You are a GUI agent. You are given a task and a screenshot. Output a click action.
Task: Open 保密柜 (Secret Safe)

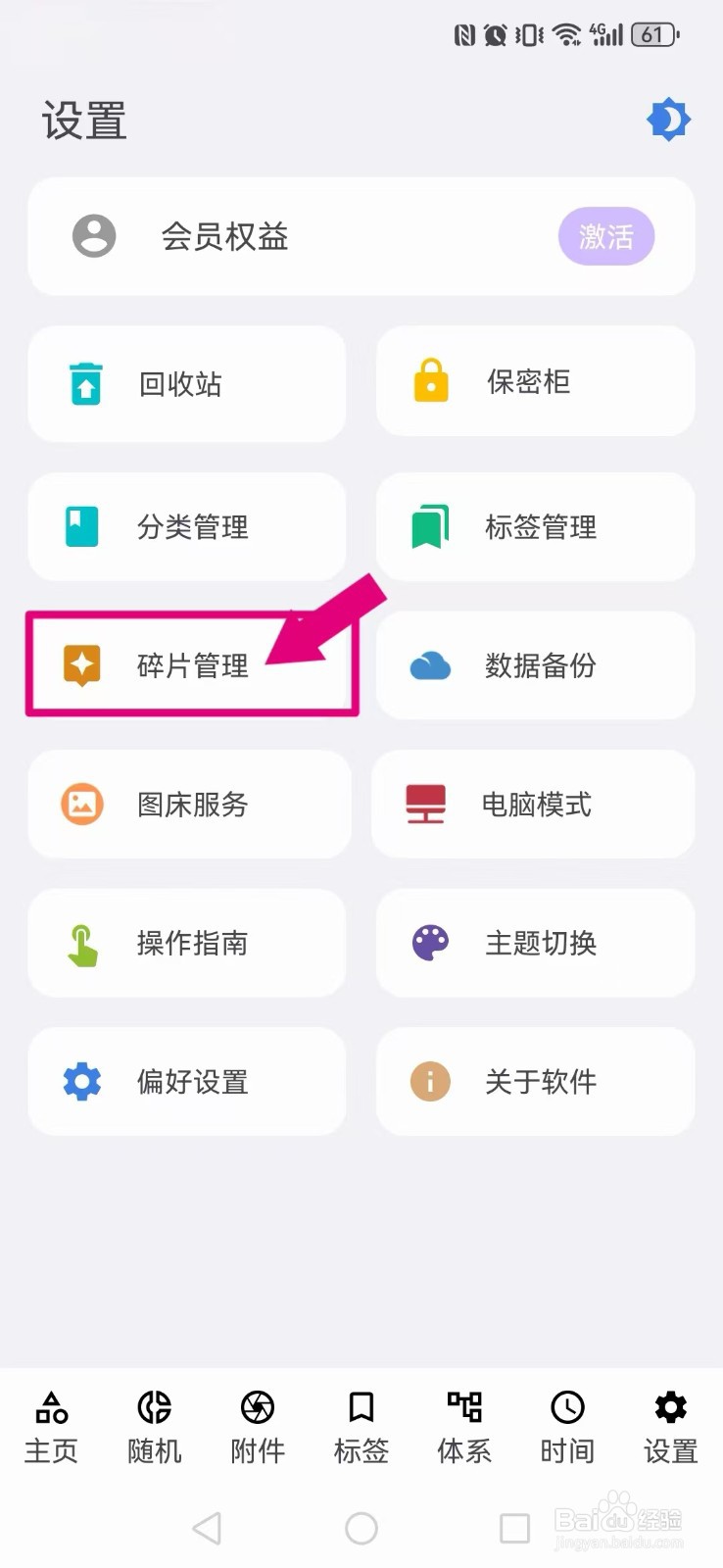(535, 381)
